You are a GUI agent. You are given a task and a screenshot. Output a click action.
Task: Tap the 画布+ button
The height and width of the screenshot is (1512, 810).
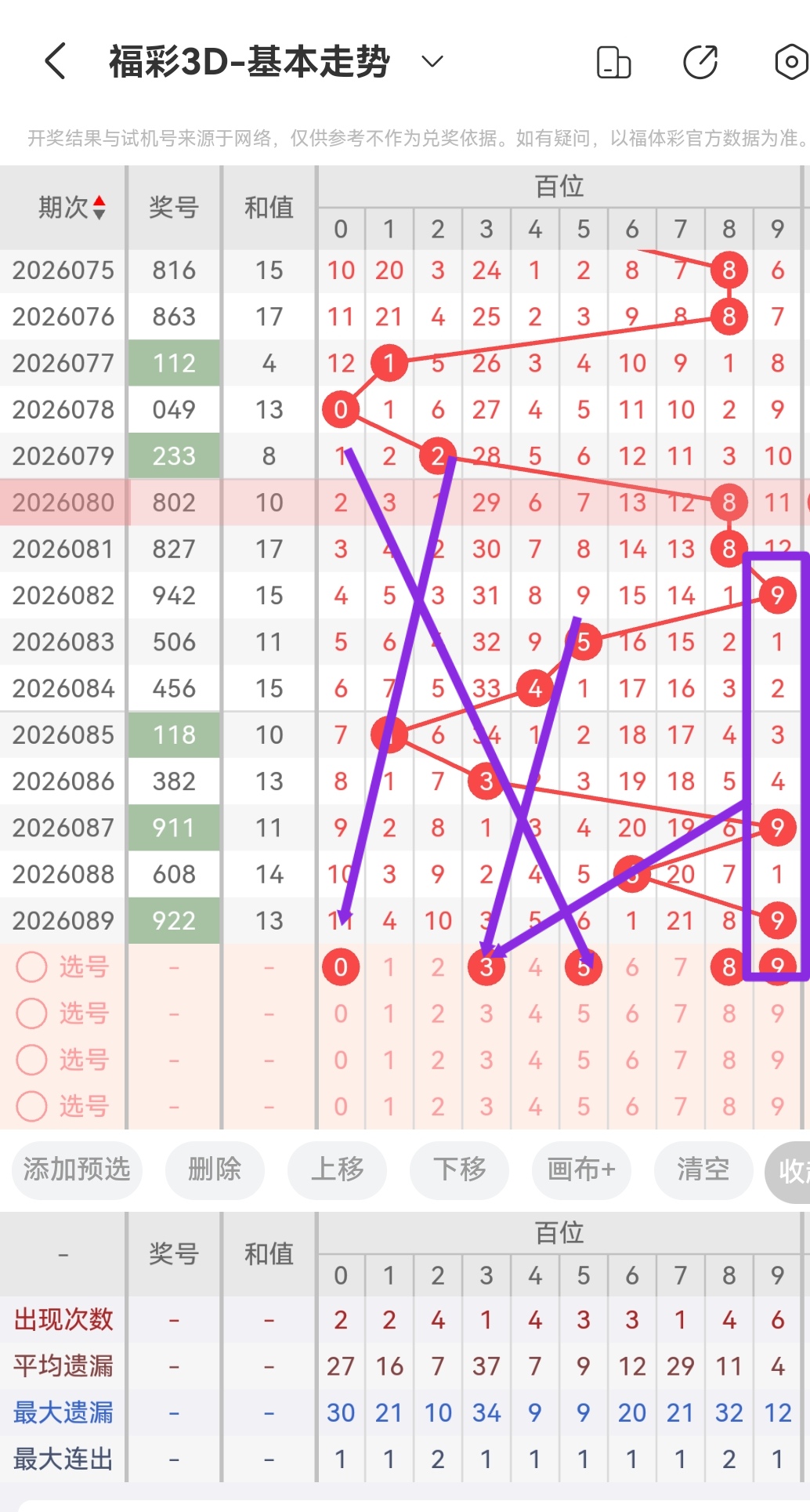[581, 1169]
